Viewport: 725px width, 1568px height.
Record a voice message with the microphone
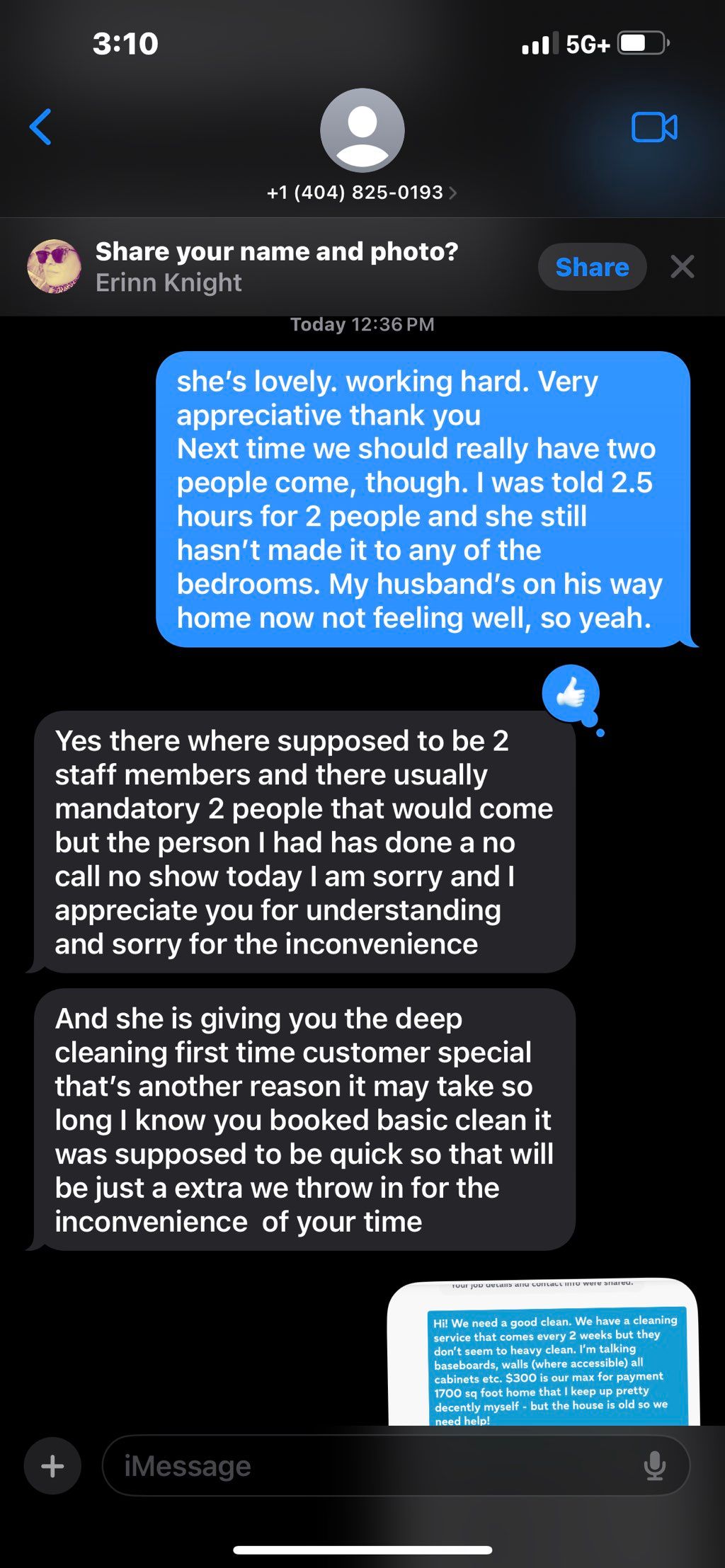pos(655,1466)
